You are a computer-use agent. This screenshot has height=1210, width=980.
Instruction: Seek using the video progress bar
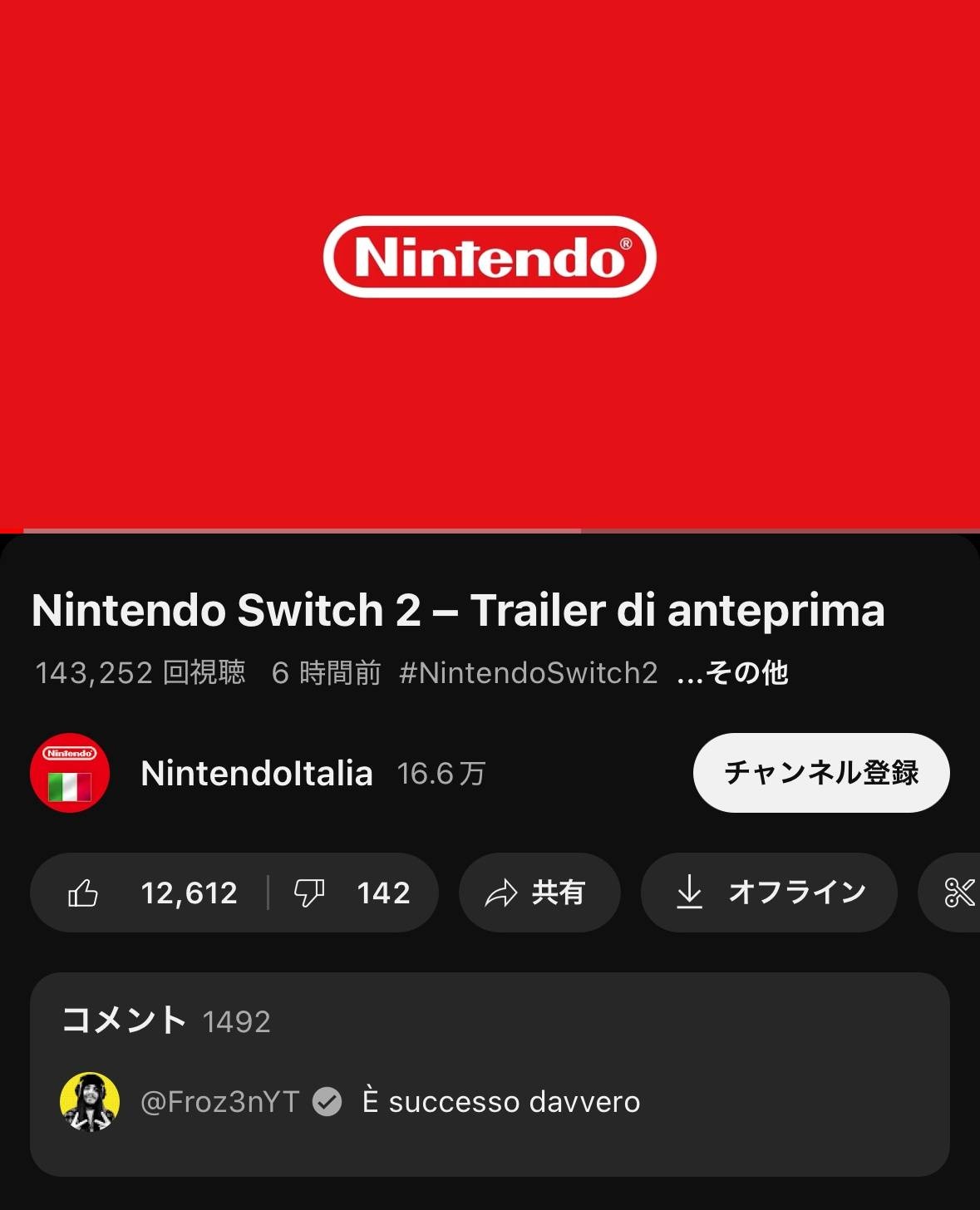tap(582, 530)
